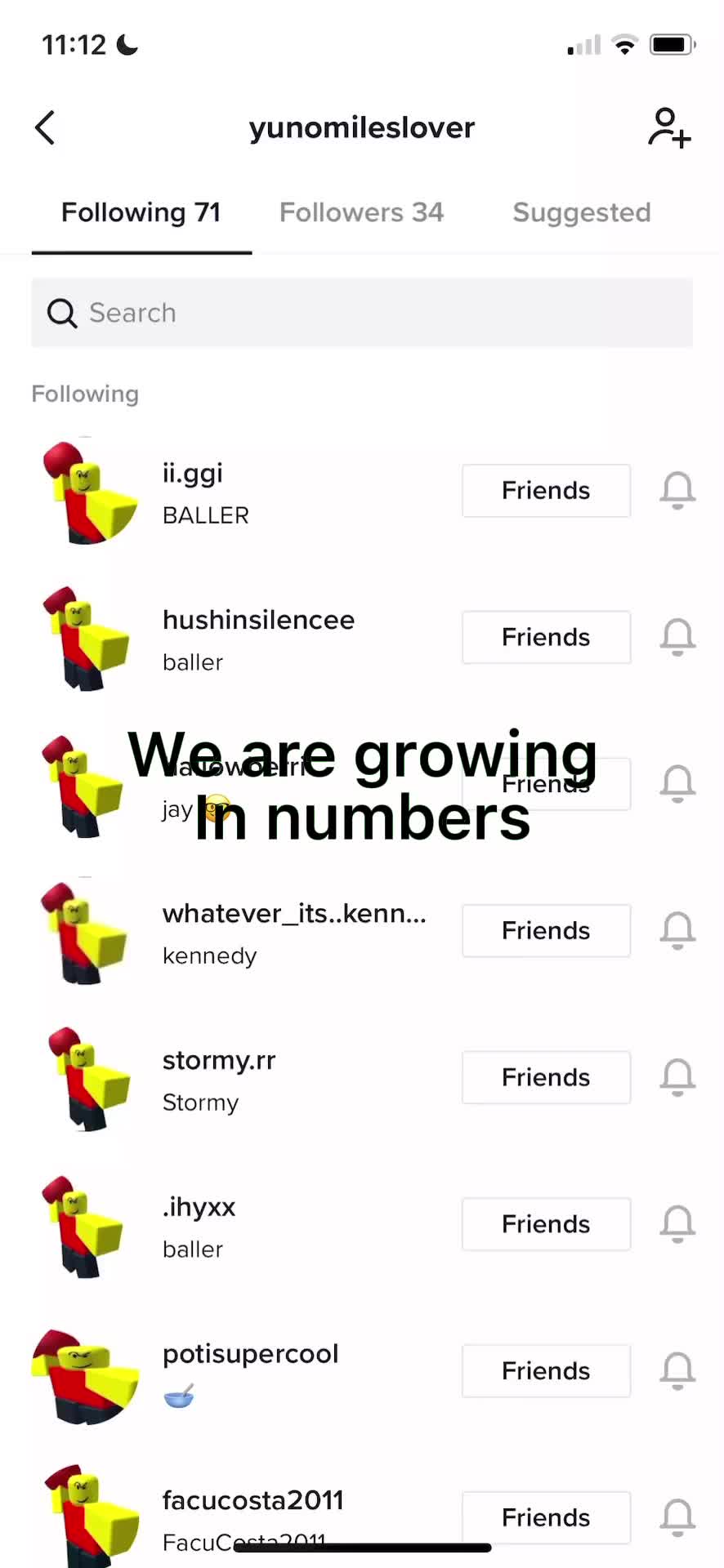Screen dimensions: 724x1568
Task: Open potisupercool's profile
Action: [250, 1354]
